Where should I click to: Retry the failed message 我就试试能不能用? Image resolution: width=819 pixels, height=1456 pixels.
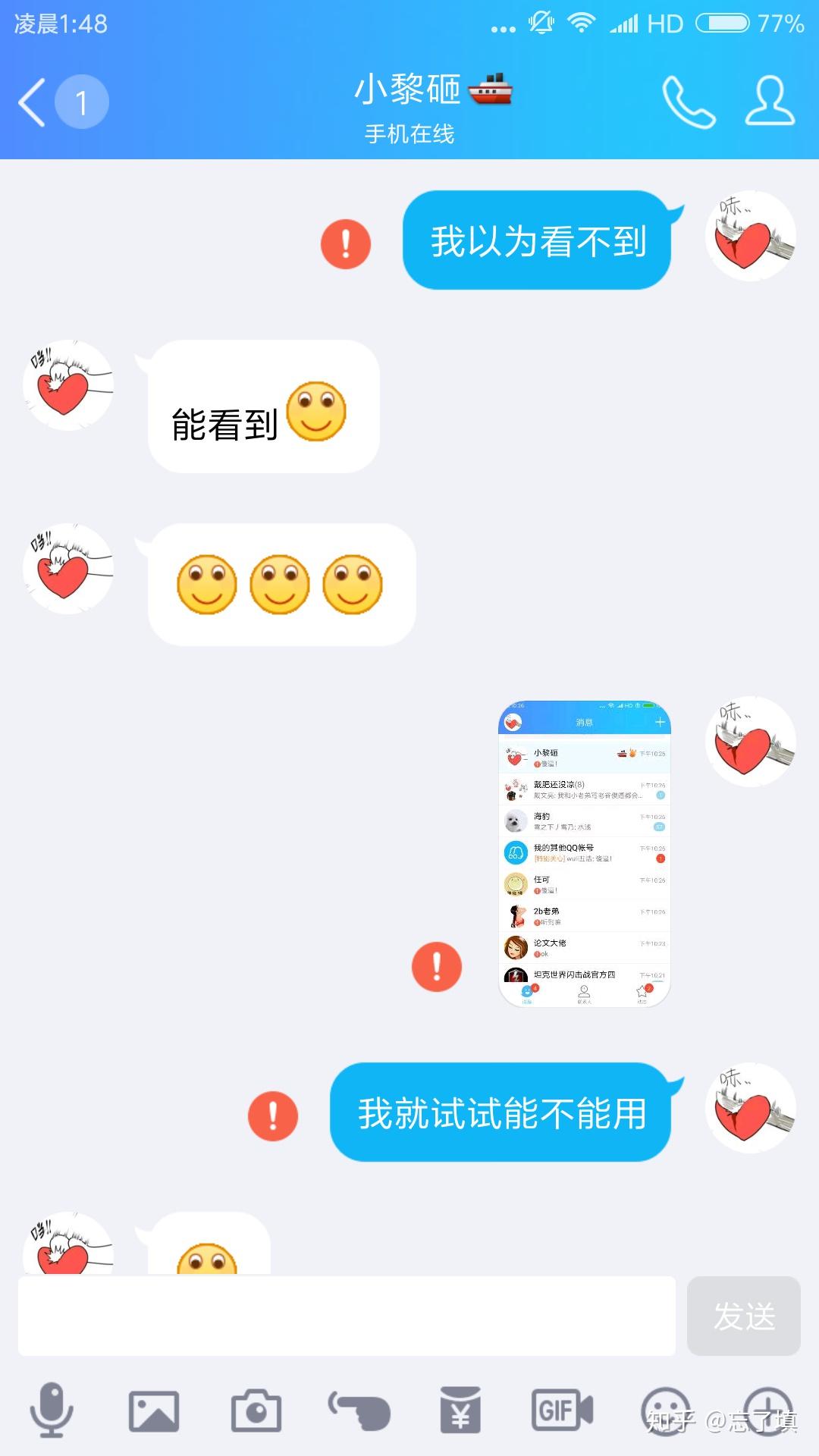pos(273,1116)
